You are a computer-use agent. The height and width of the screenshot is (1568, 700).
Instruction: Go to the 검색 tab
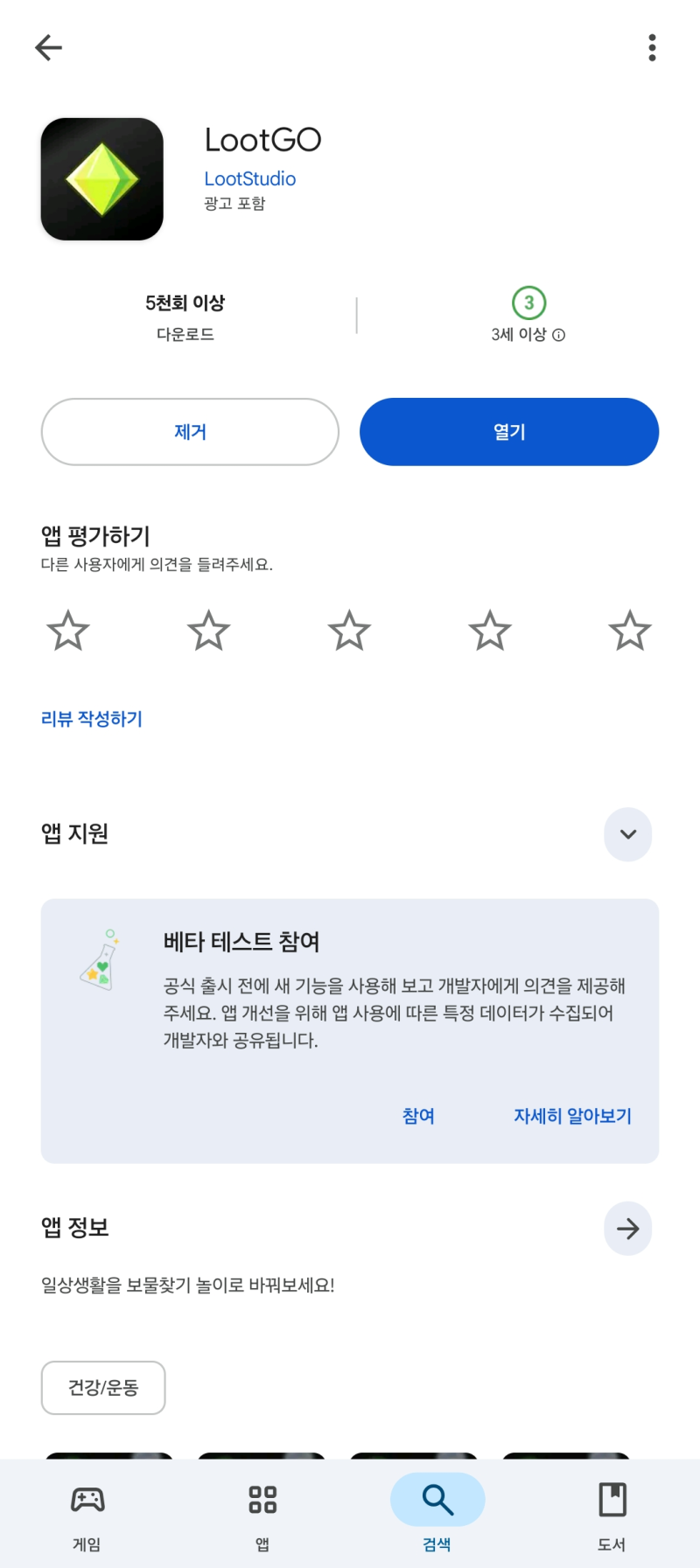point(437,1512)
